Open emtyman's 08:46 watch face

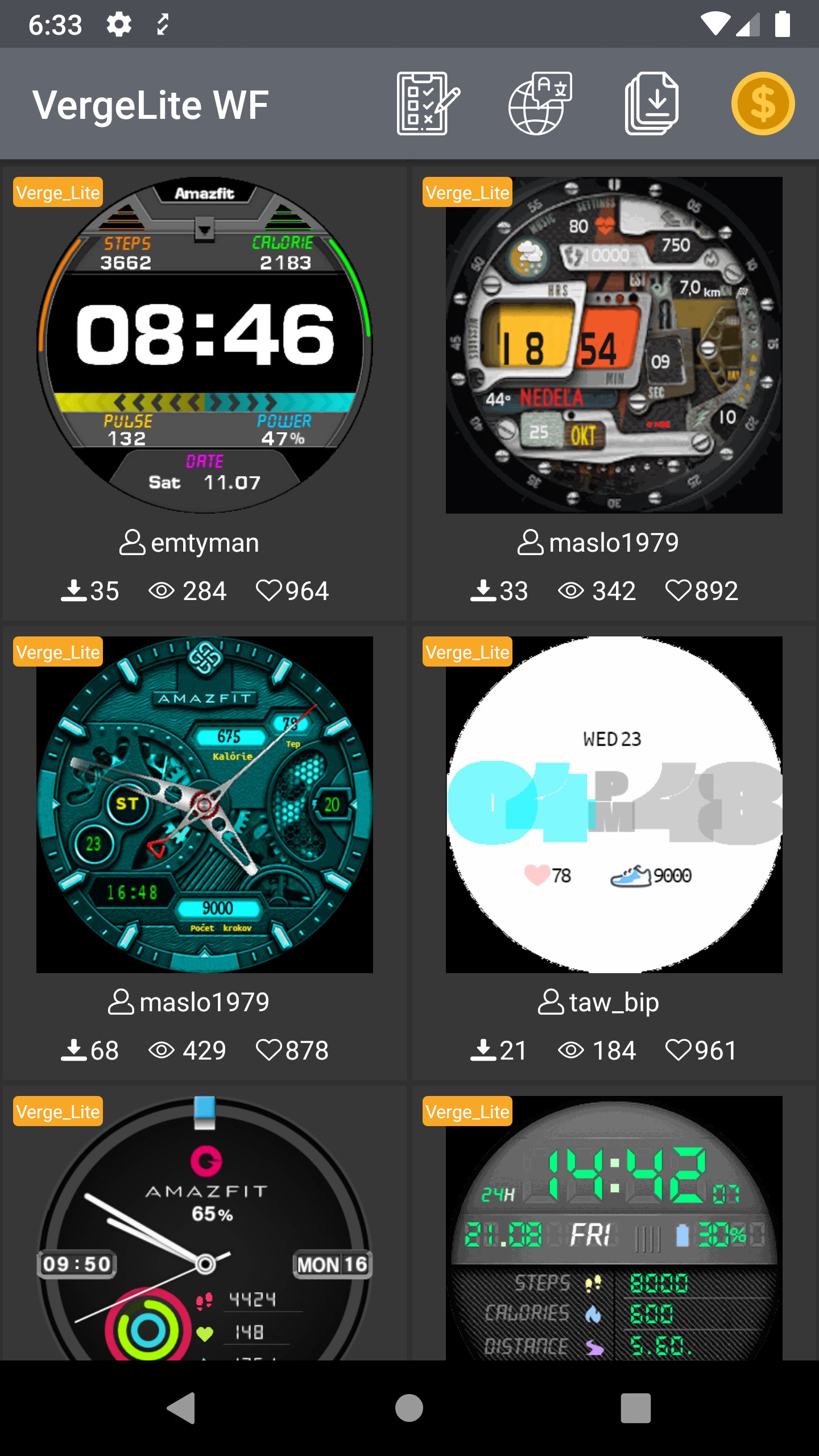coord(205,345)
